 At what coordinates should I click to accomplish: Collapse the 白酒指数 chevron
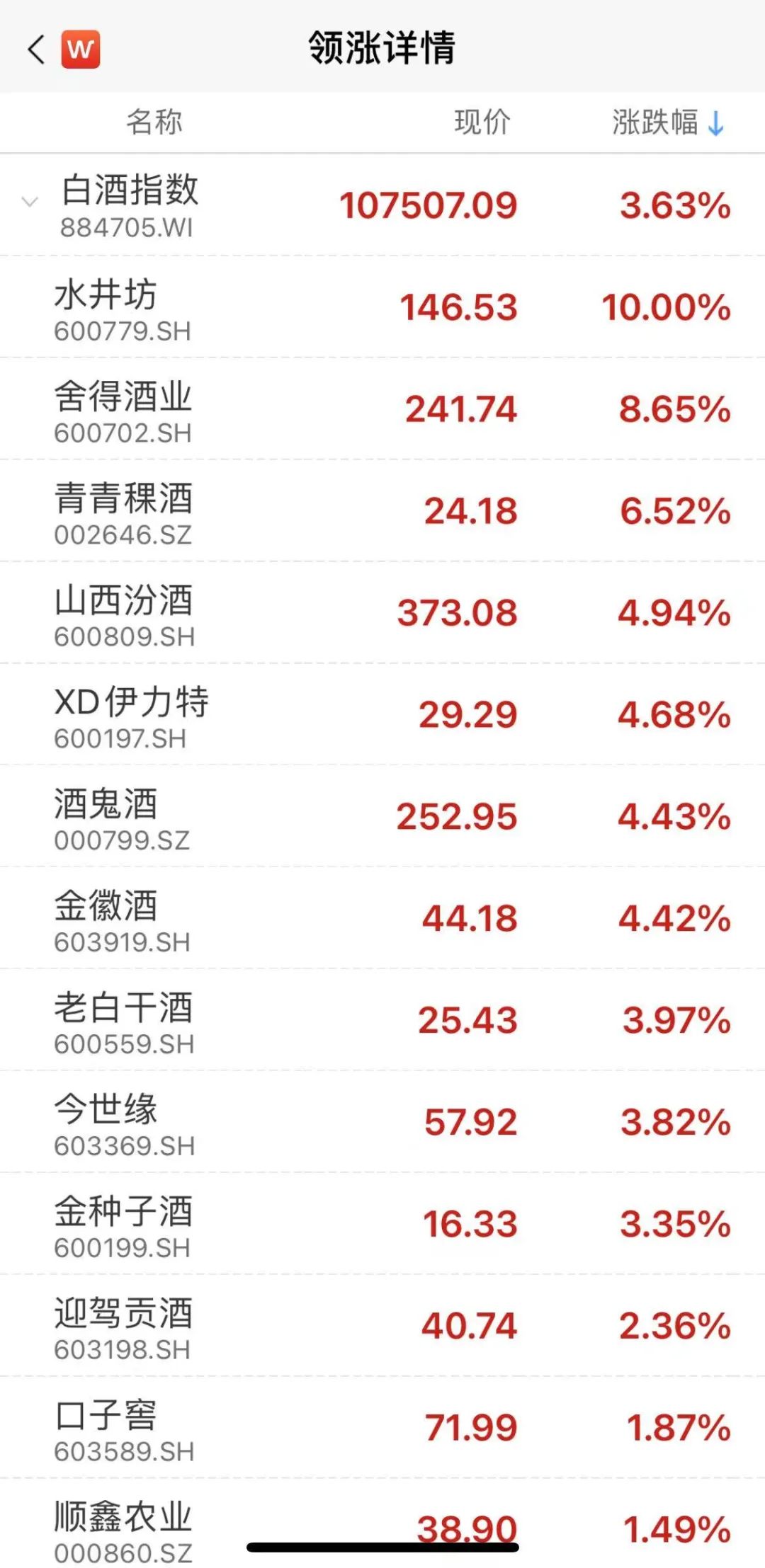pyautogui.click(x=30, y=203)
